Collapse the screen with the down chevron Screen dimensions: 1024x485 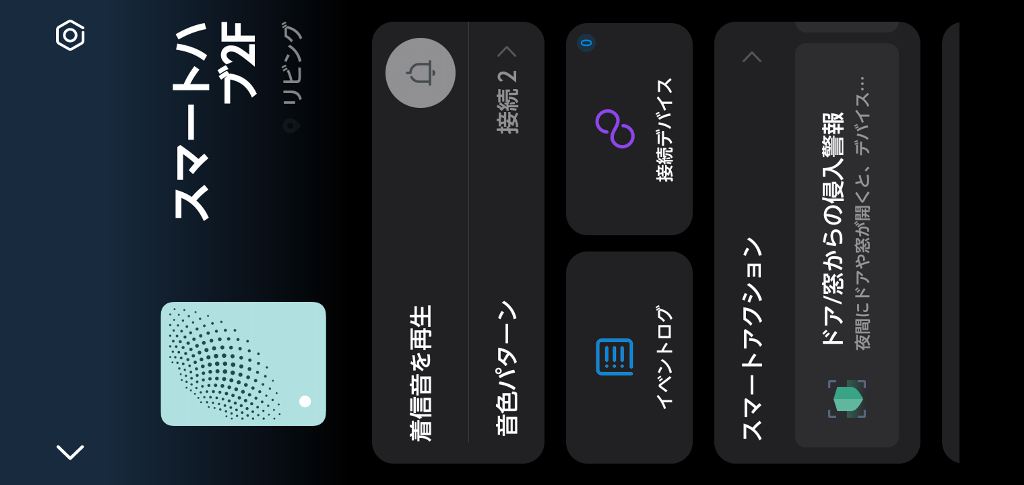[70, 452]
